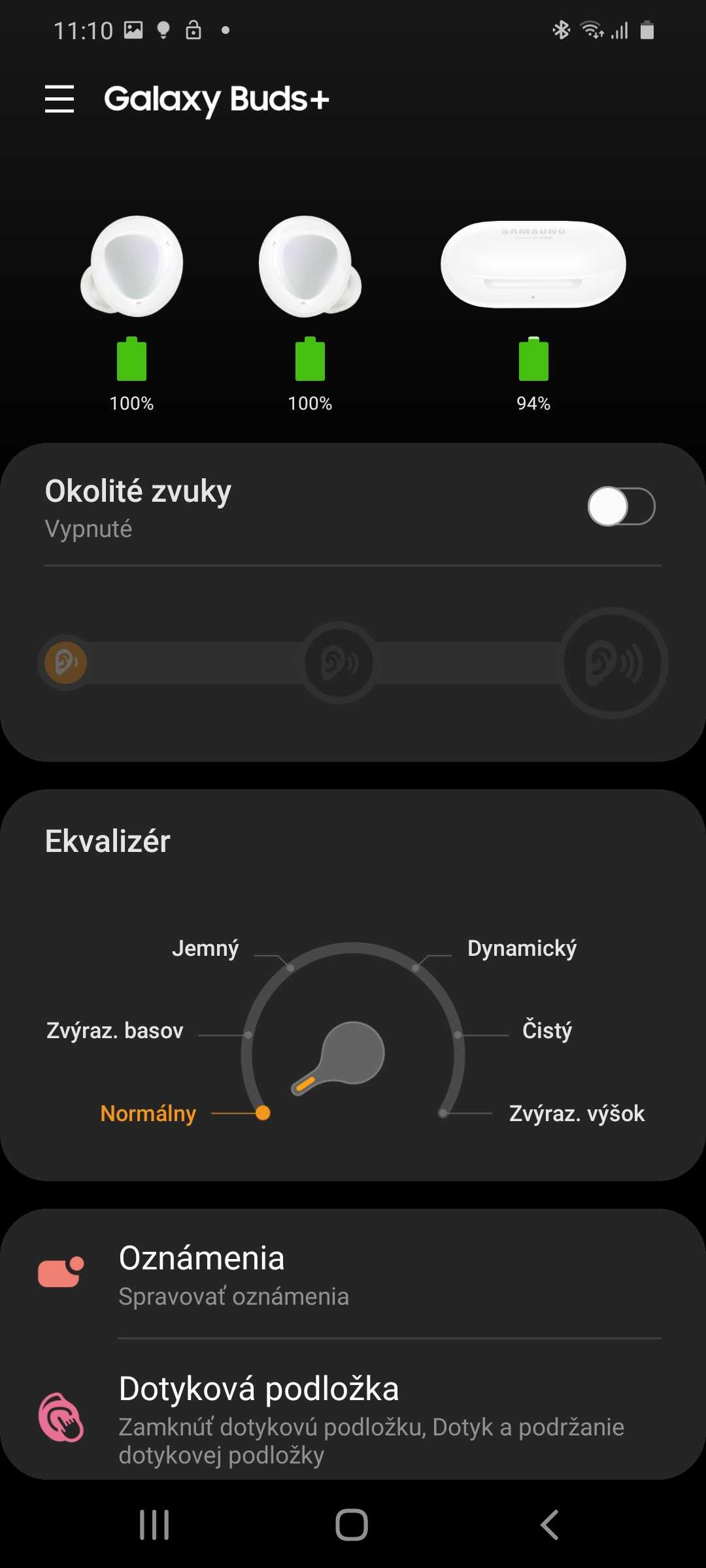
Task: Tap the Normálny equalizer preset
Action: pos(148,1113)
